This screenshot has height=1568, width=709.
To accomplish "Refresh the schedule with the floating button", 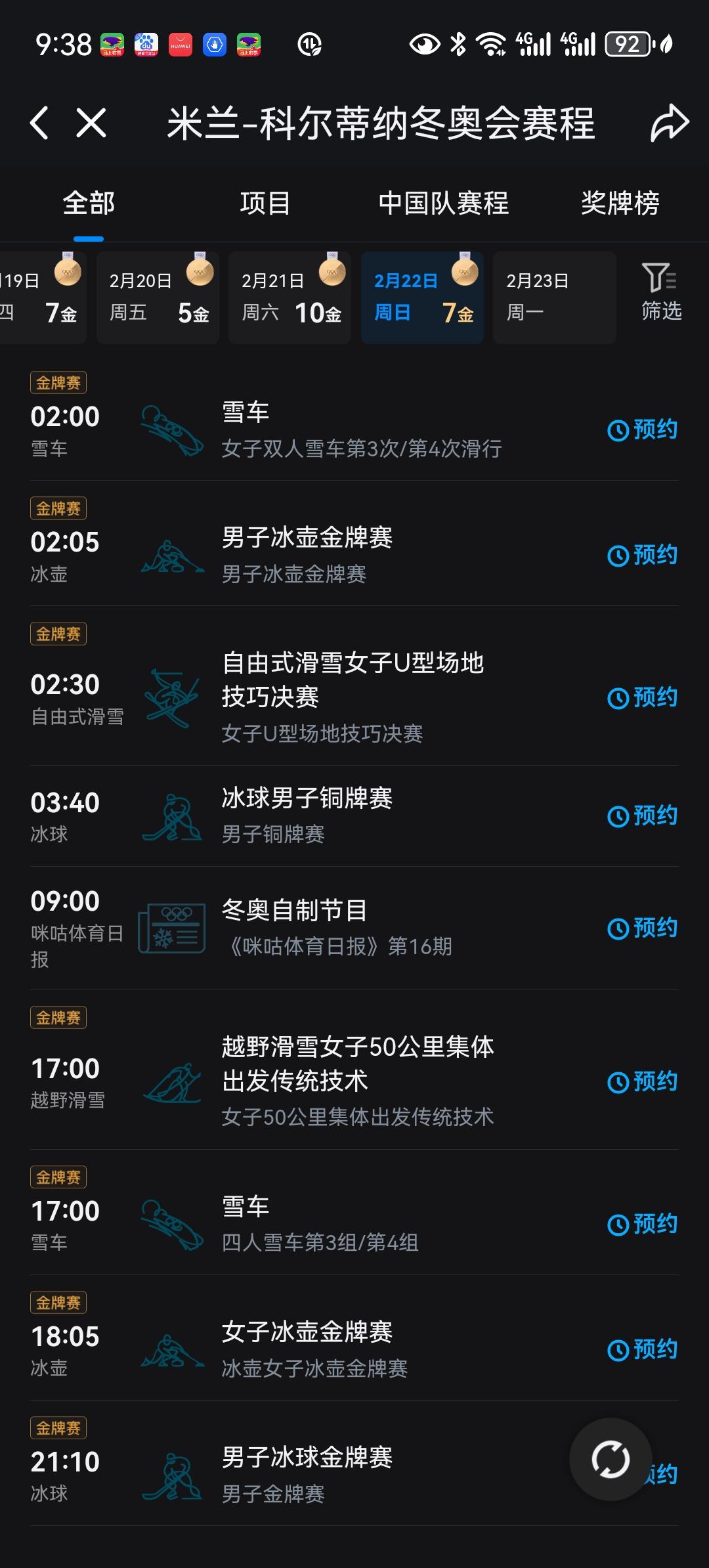I will 610,1459.
